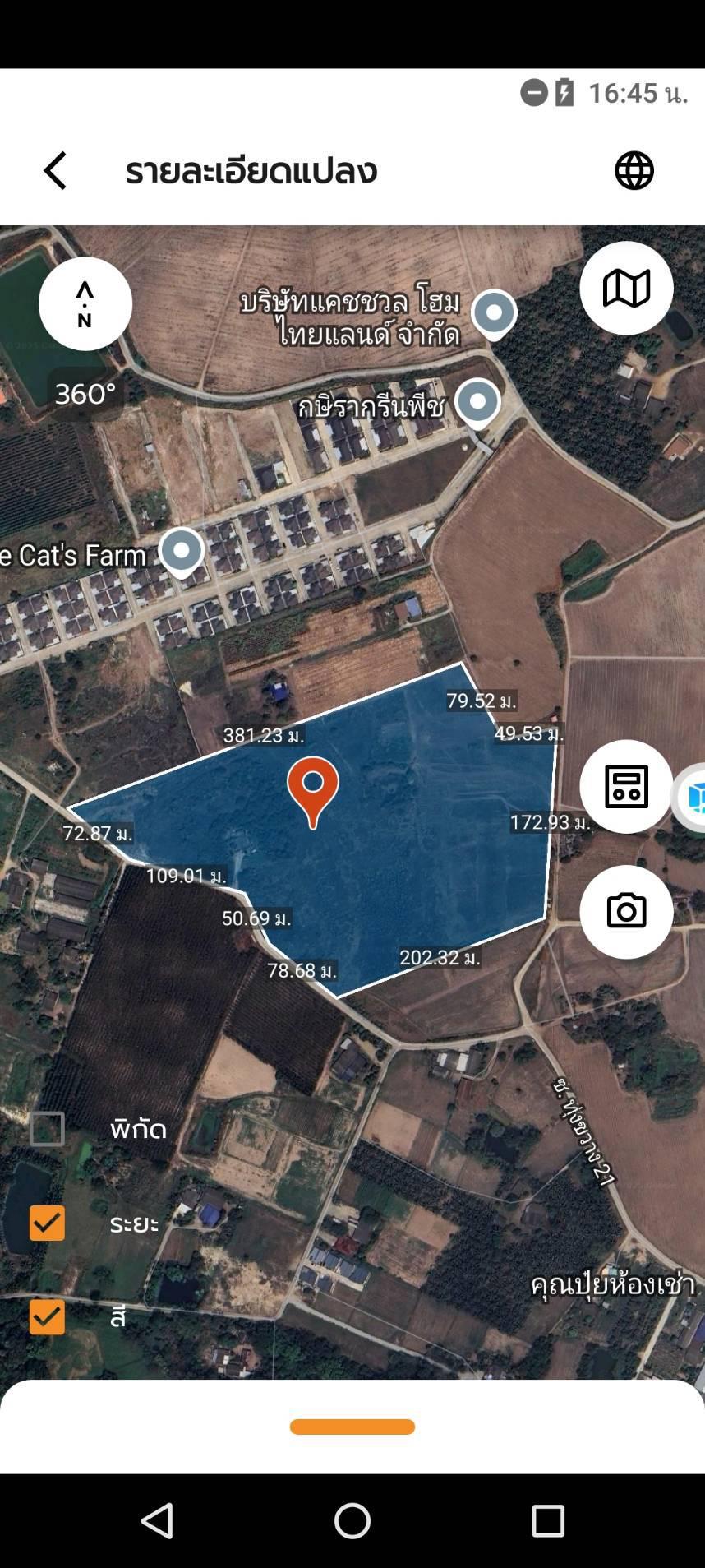Tap the system home button
The image size is (705, 1568).
352,1520
